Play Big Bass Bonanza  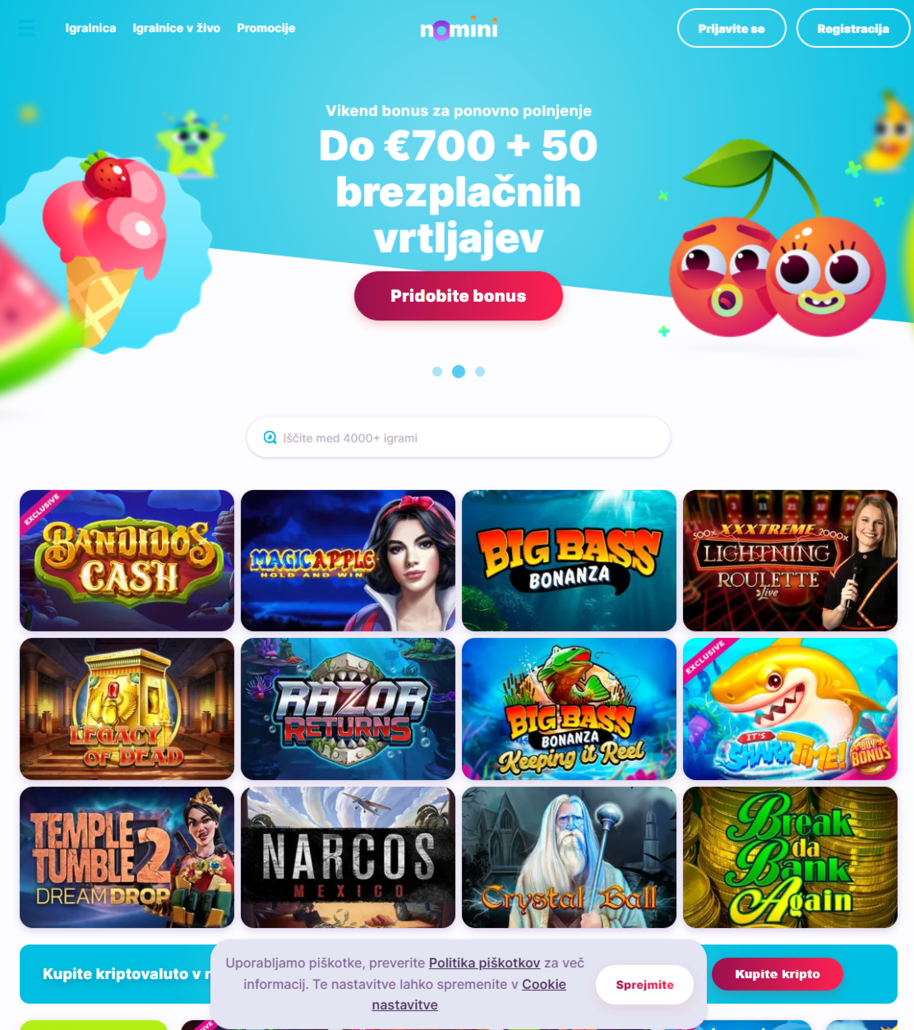point(569,560)
